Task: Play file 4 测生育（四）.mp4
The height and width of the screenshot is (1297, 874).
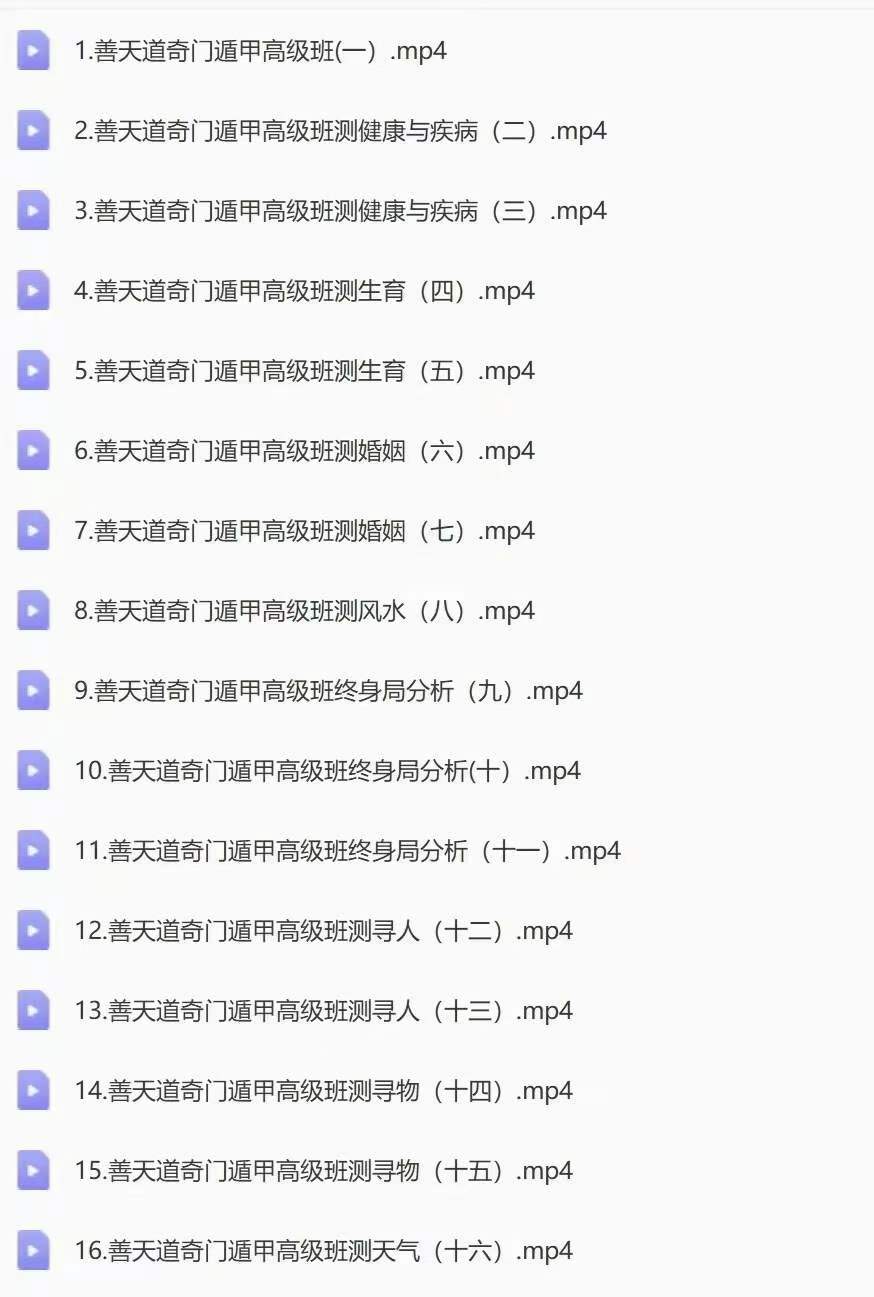Action: click(x=304, y=291)
